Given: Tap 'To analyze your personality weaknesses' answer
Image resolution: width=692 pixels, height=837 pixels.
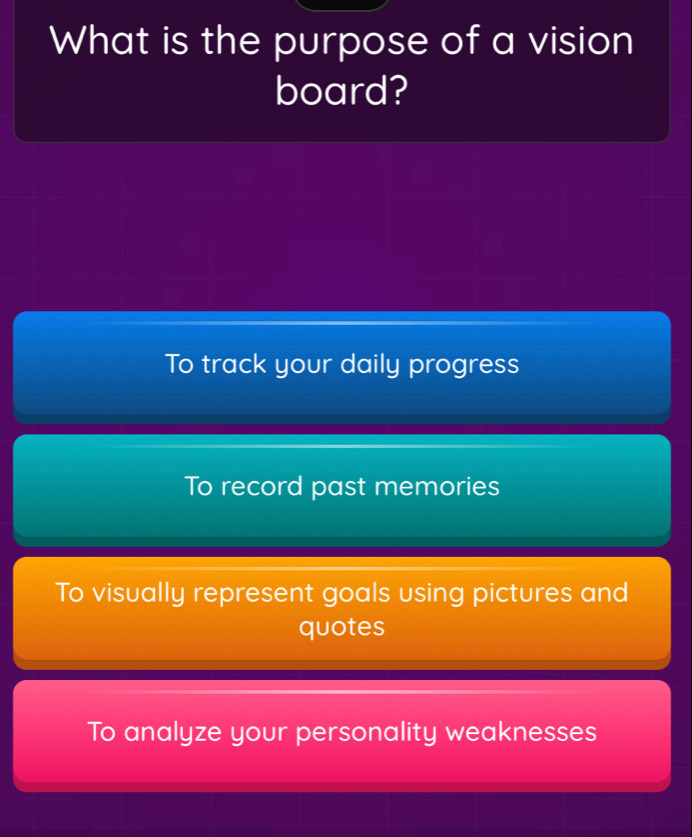Looking at the screenshot, I should point(342,735).
